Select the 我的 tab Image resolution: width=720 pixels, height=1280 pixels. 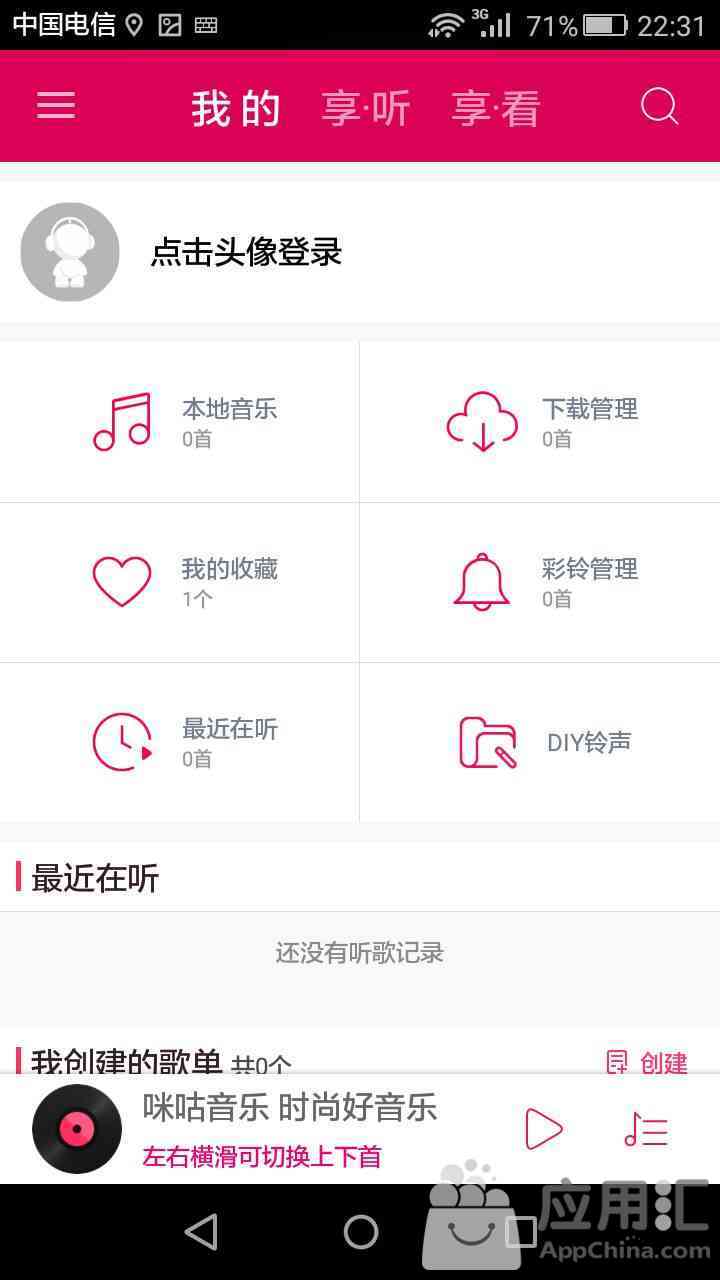coord(236,108)
